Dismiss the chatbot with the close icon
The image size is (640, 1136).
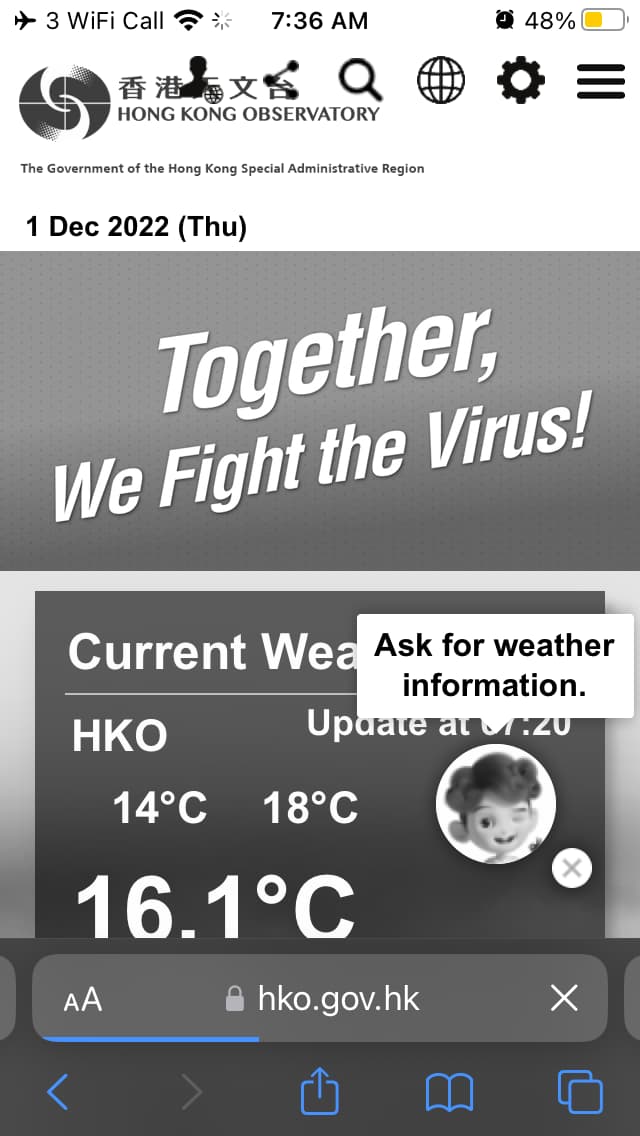572,867
